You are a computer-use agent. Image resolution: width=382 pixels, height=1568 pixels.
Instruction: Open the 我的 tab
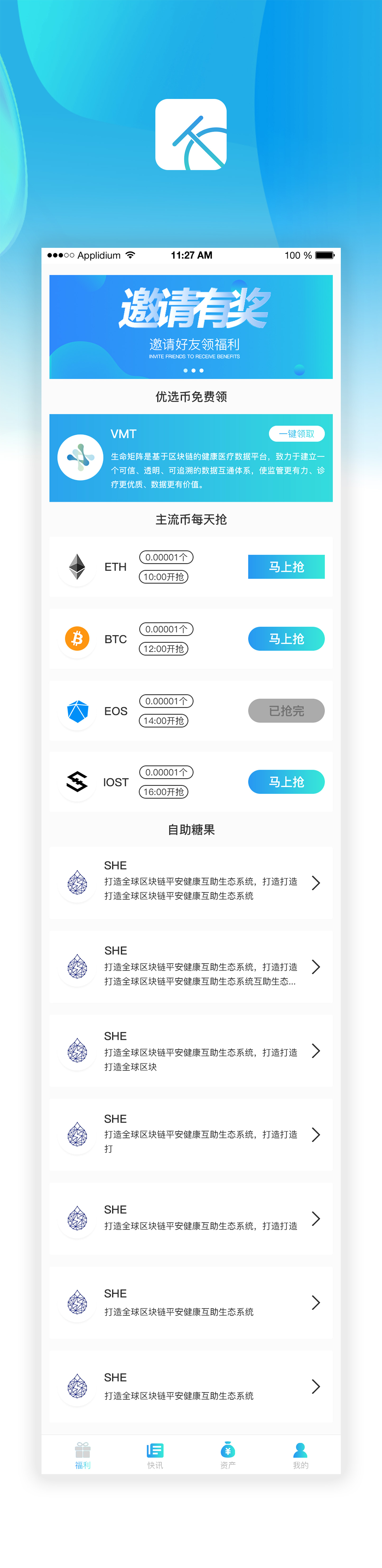point(300,1455)
